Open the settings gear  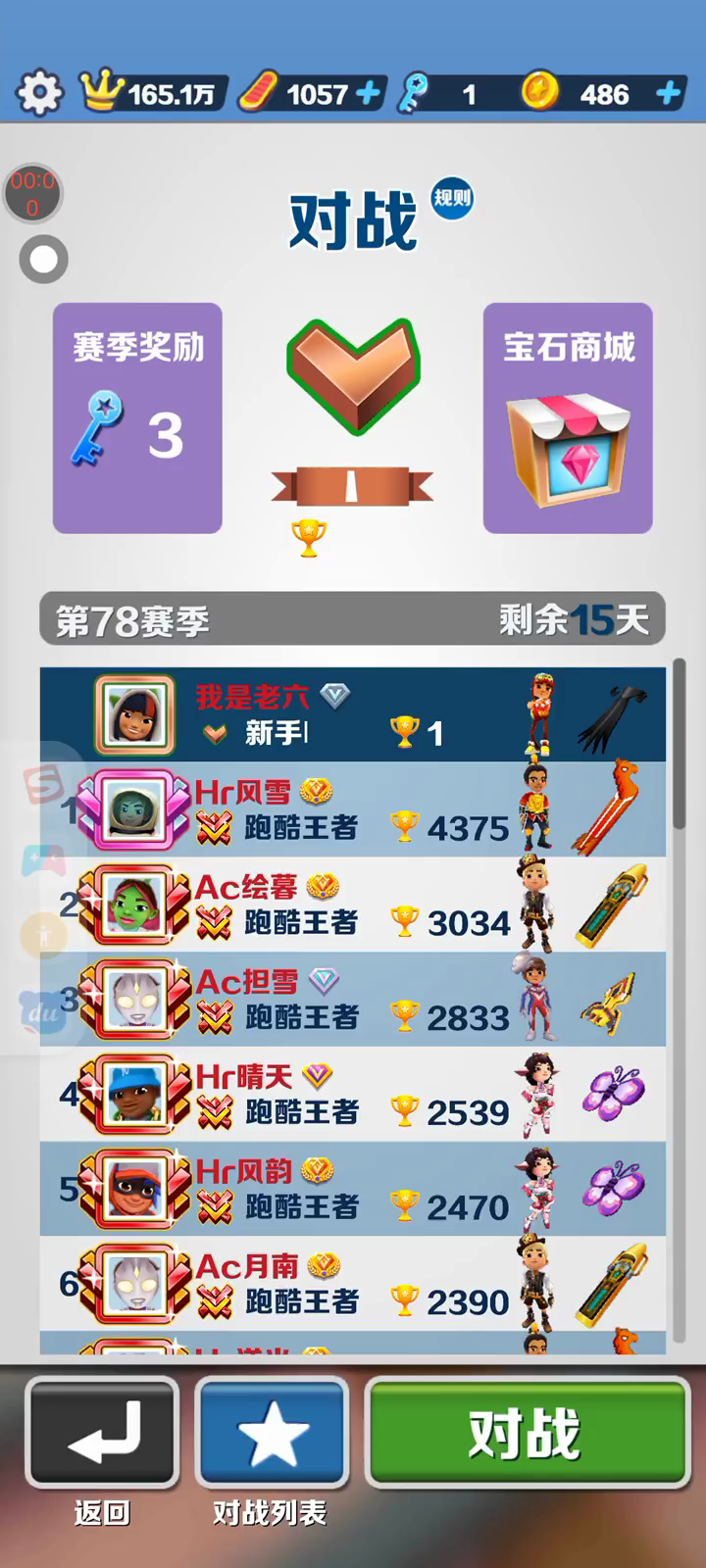(39, 94)
